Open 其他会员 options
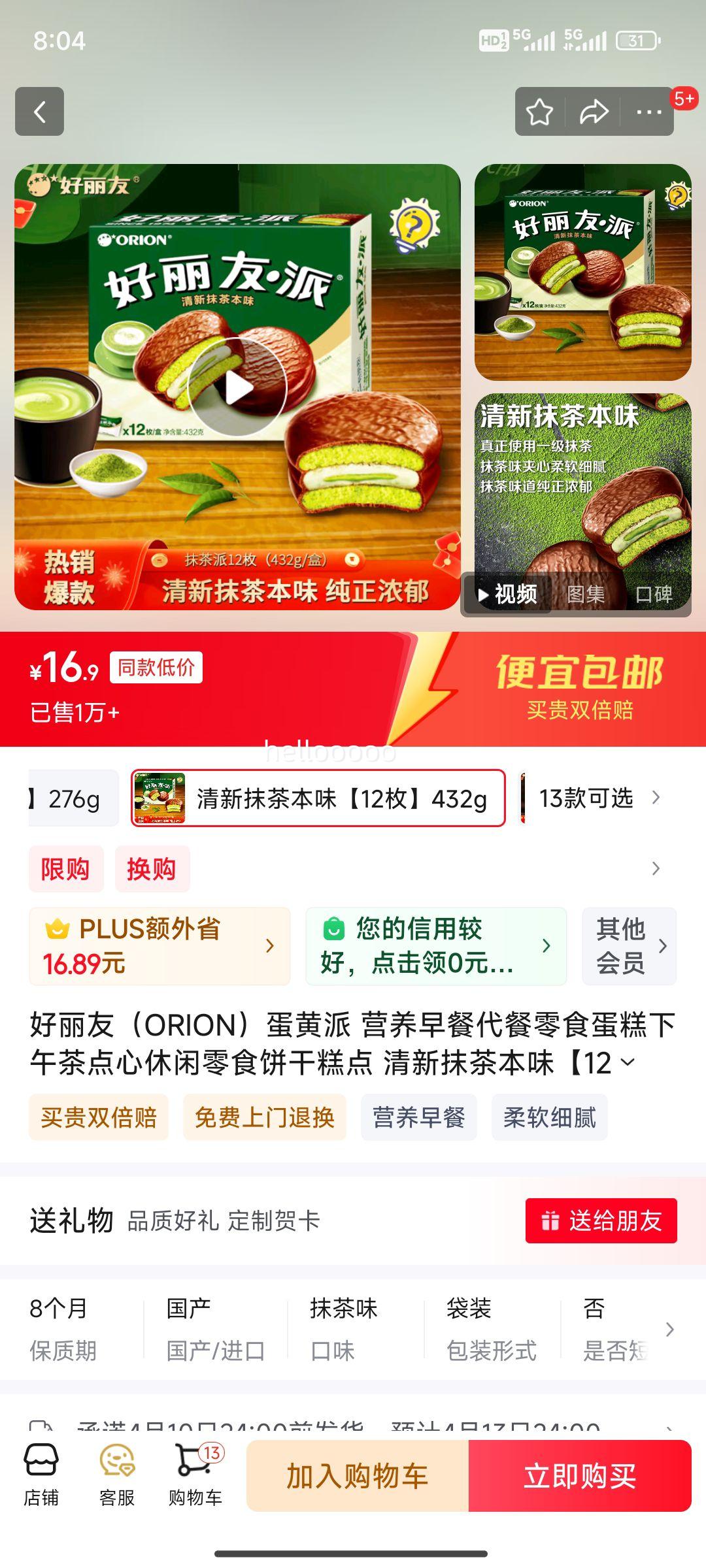 [629, 945]
